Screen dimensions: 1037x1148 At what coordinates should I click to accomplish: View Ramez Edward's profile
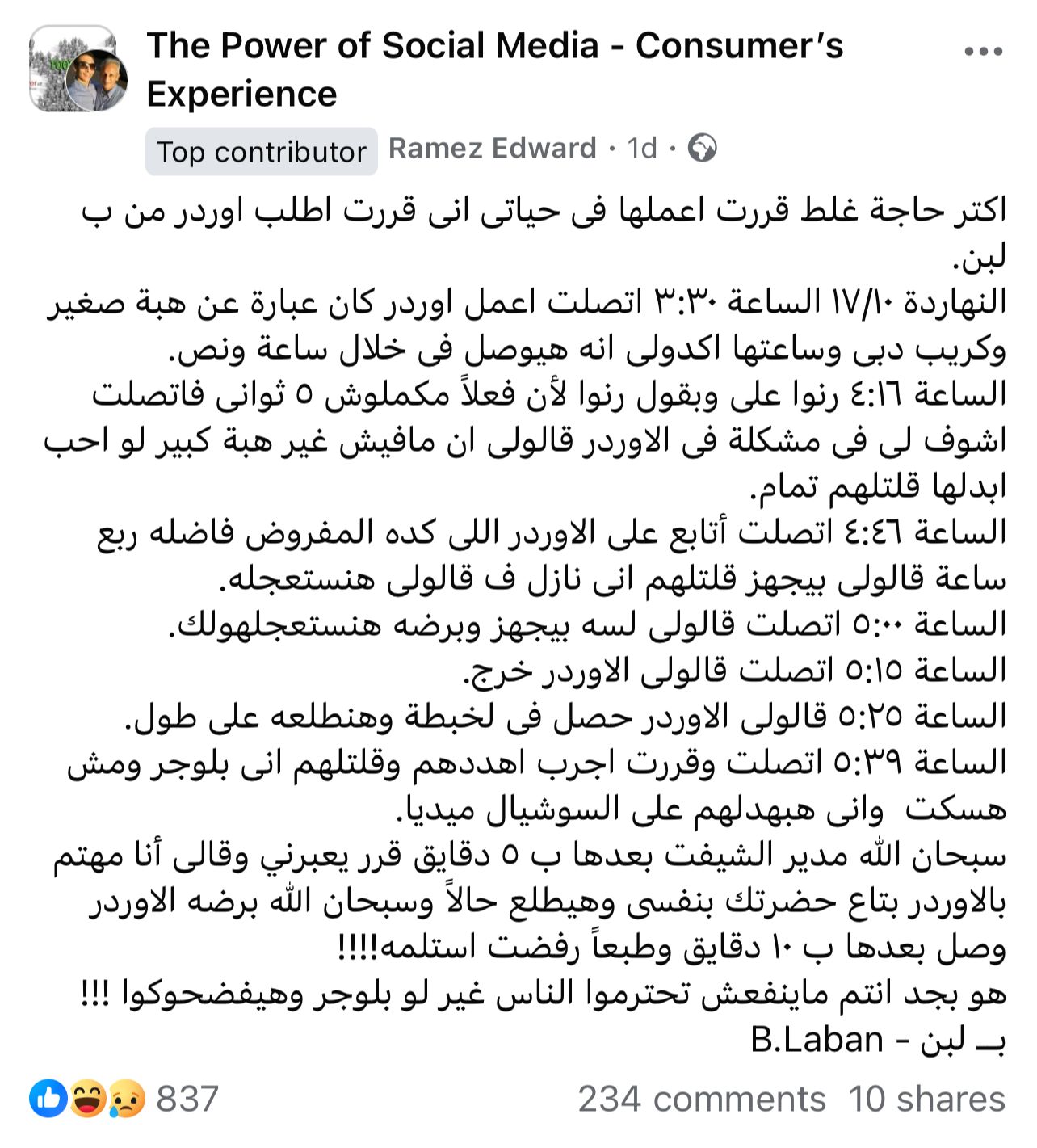(492, 149)
